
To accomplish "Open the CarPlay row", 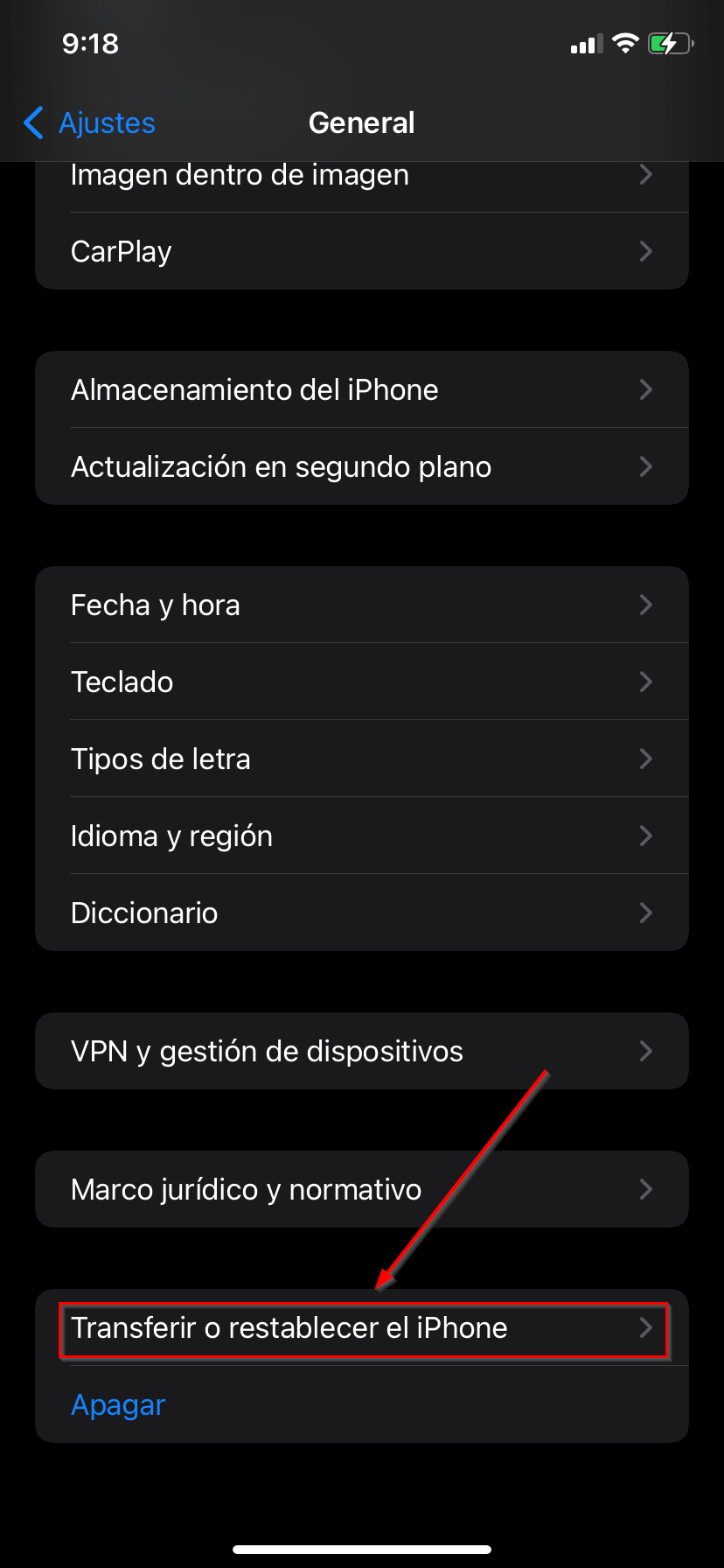I will click(362, 251).
